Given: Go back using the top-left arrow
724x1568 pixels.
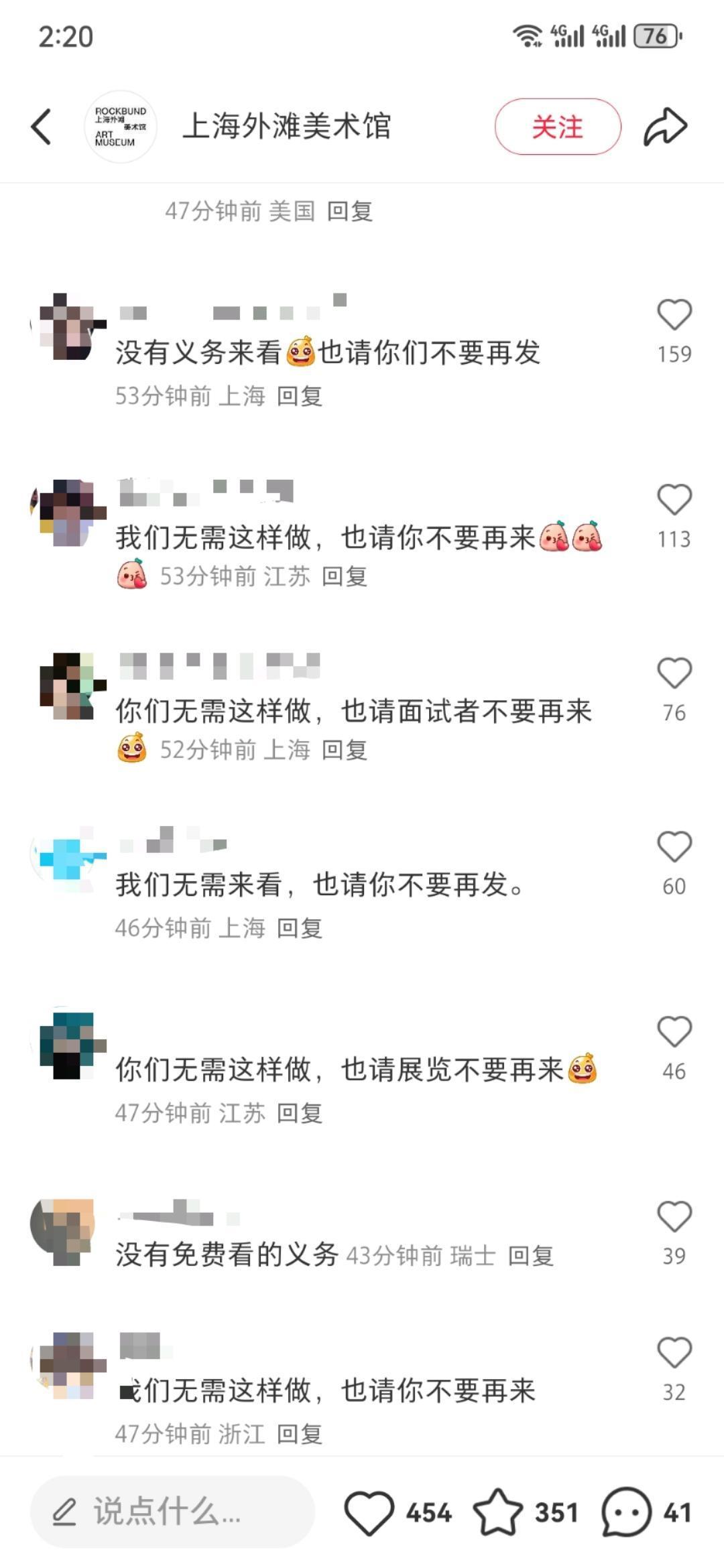Looking at the screenshot, I should (x=42, y=127).
